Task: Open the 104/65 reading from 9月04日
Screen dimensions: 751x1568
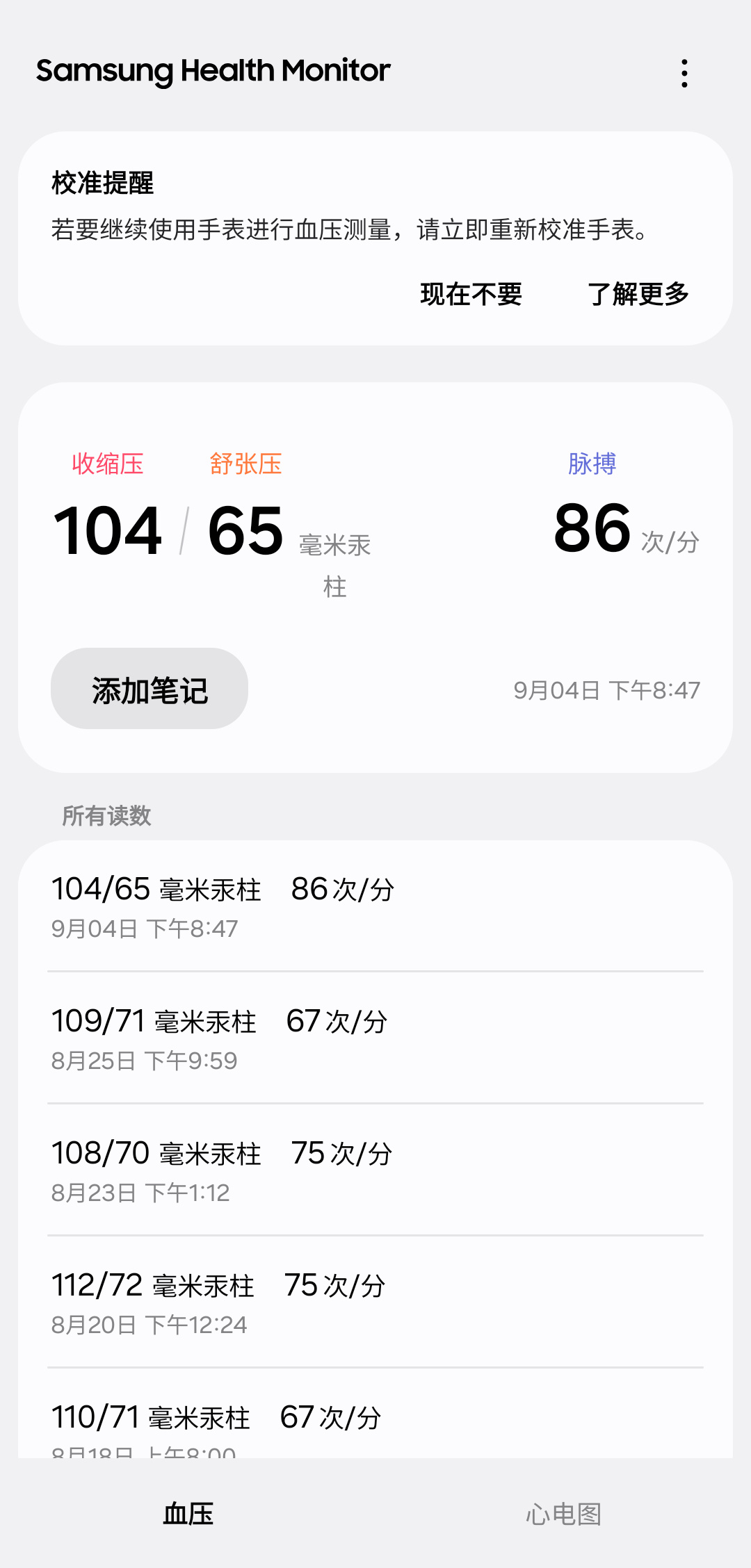Action: click(375, 906)
